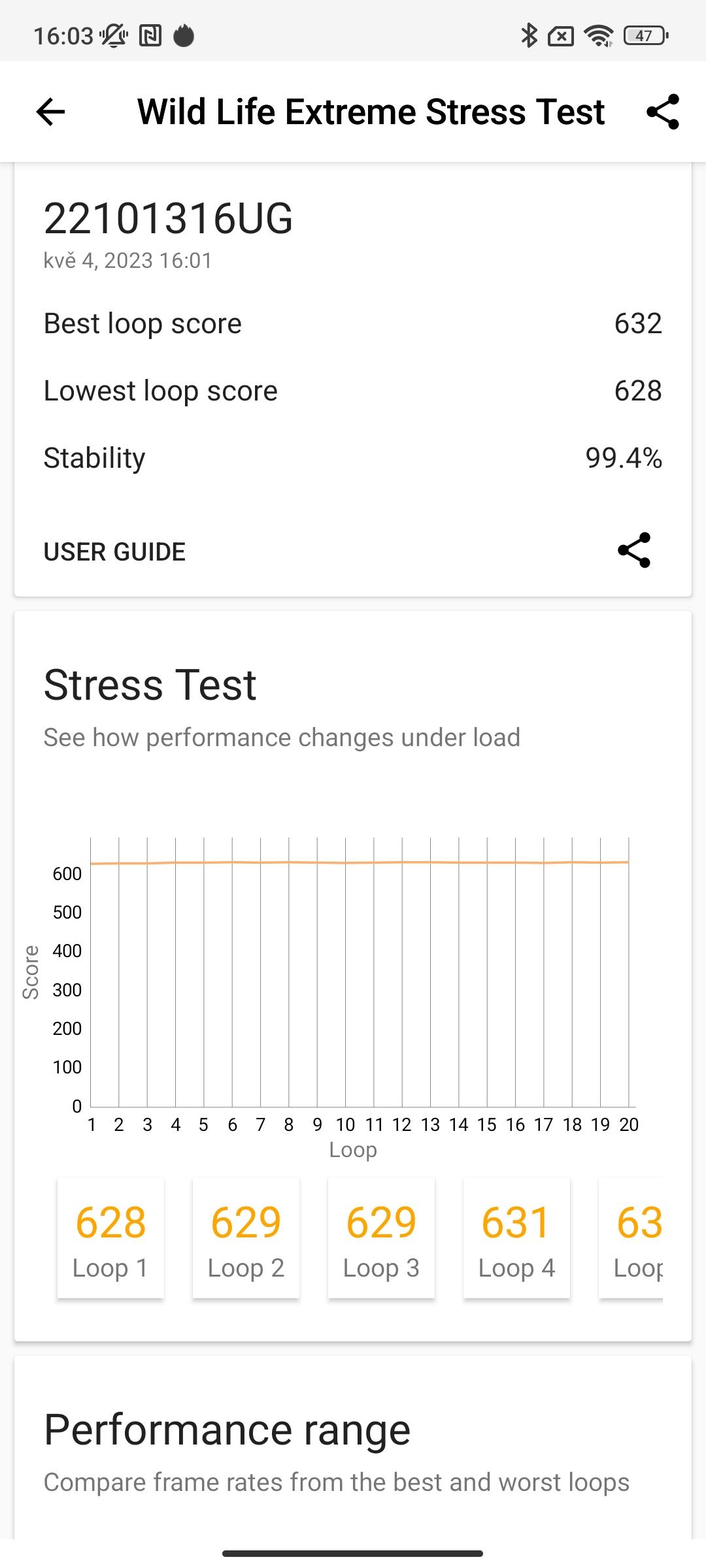This screenshot has width=706, height=1568.
Task: Select the Loop 2 score card
Action: click(246, 1237)
